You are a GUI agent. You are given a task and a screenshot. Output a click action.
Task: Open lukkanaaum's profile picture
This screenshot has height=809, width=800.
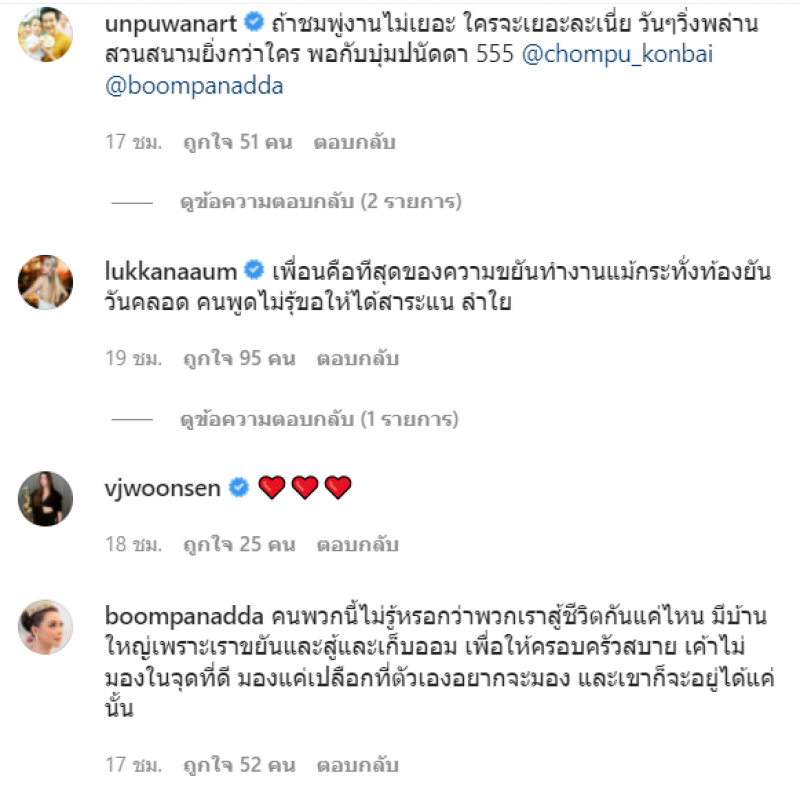(45, 282)
